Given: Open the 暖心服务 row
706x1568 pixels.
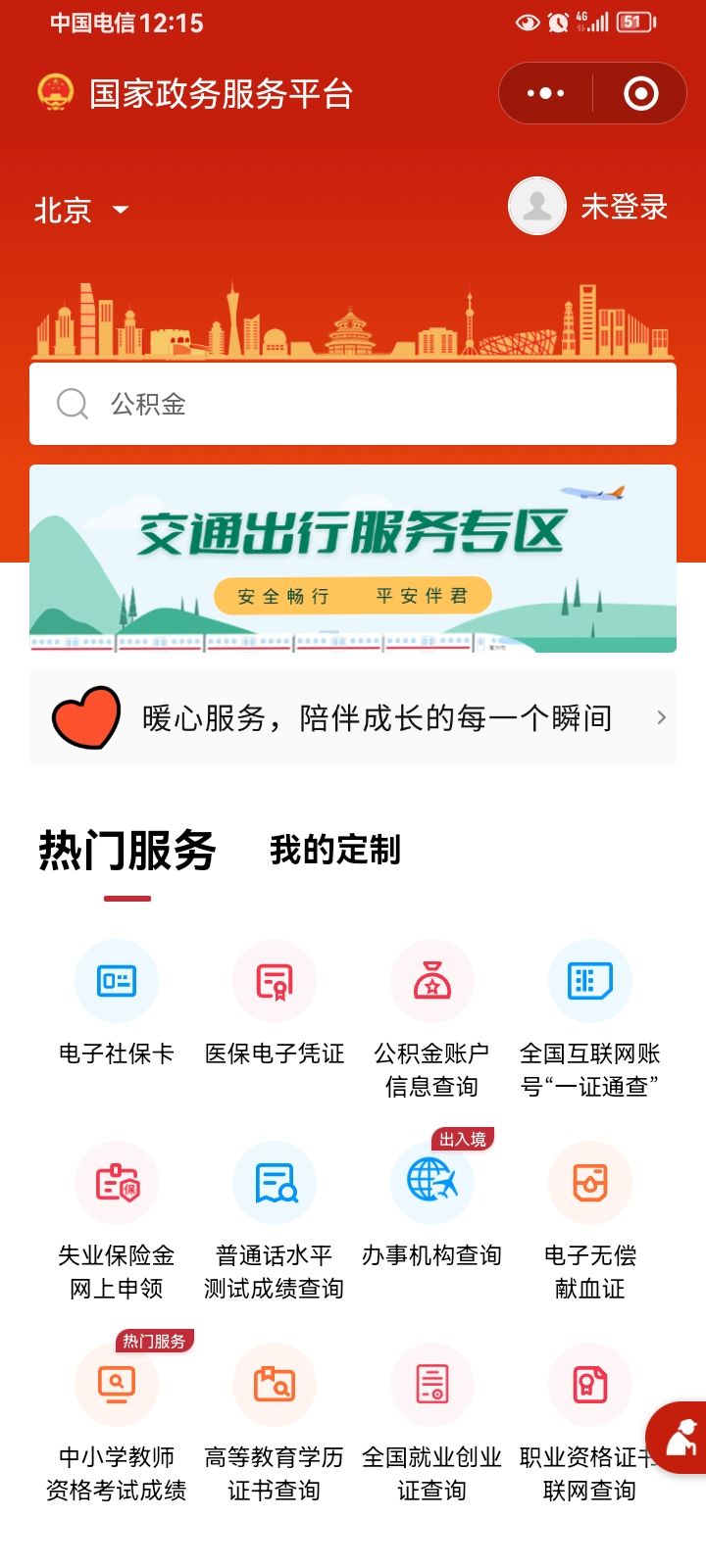Looking at the screenshot, I should [353, 718].
